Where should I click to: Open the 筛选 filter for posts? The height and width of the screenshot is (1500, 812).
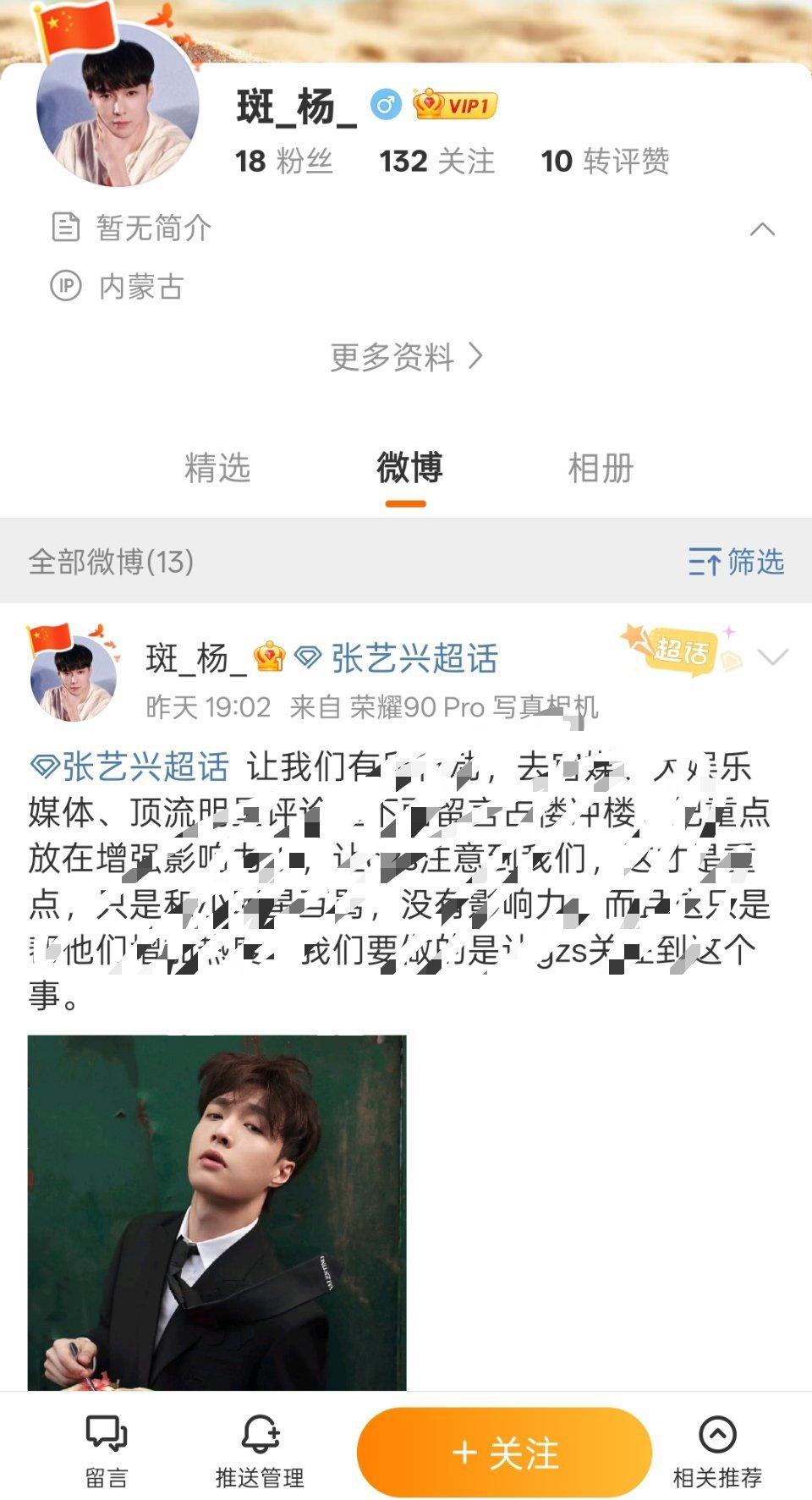pyautogui.click(x=736, y=562)
